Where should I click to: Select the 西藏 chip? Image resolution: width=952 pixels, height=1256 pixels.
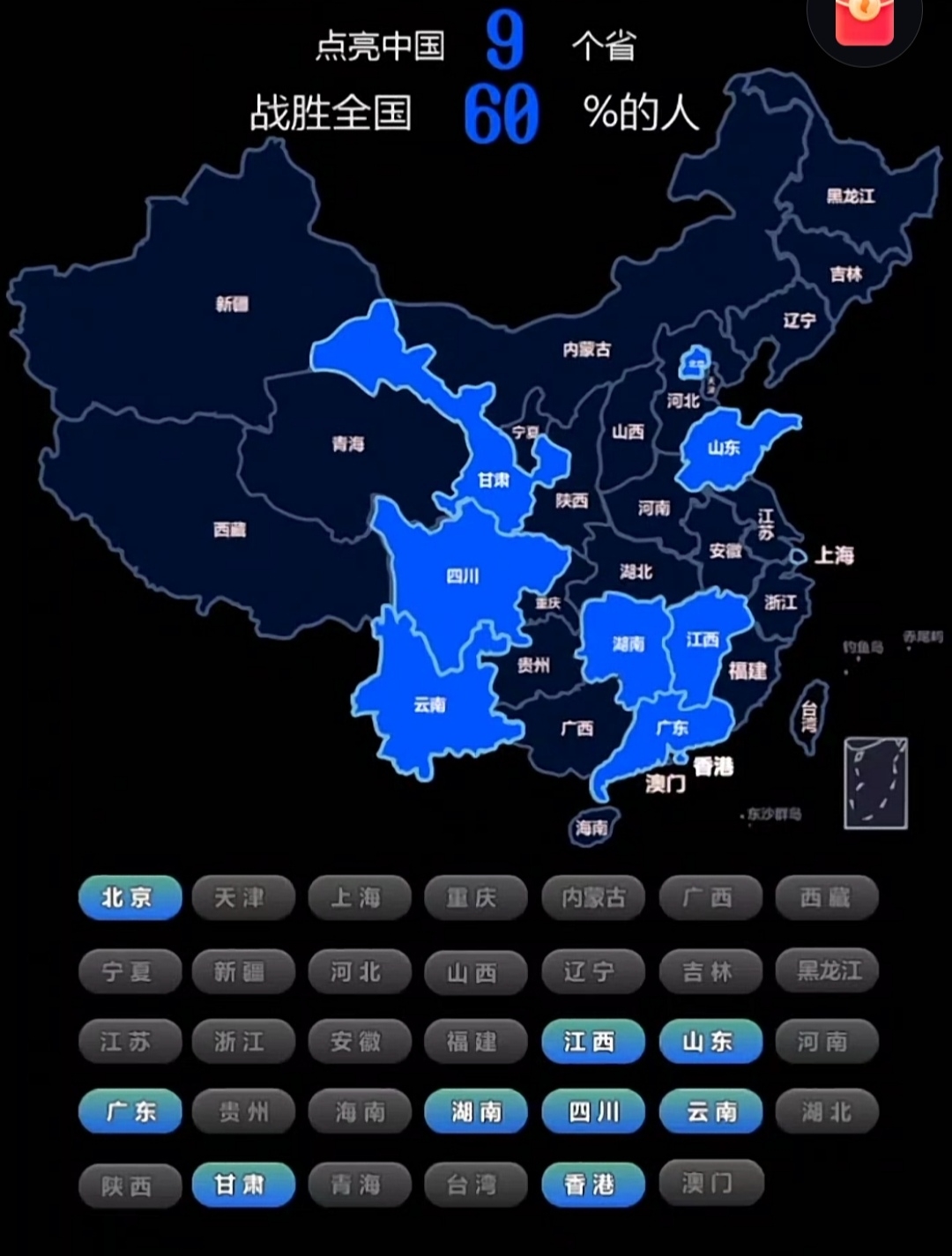826,898
